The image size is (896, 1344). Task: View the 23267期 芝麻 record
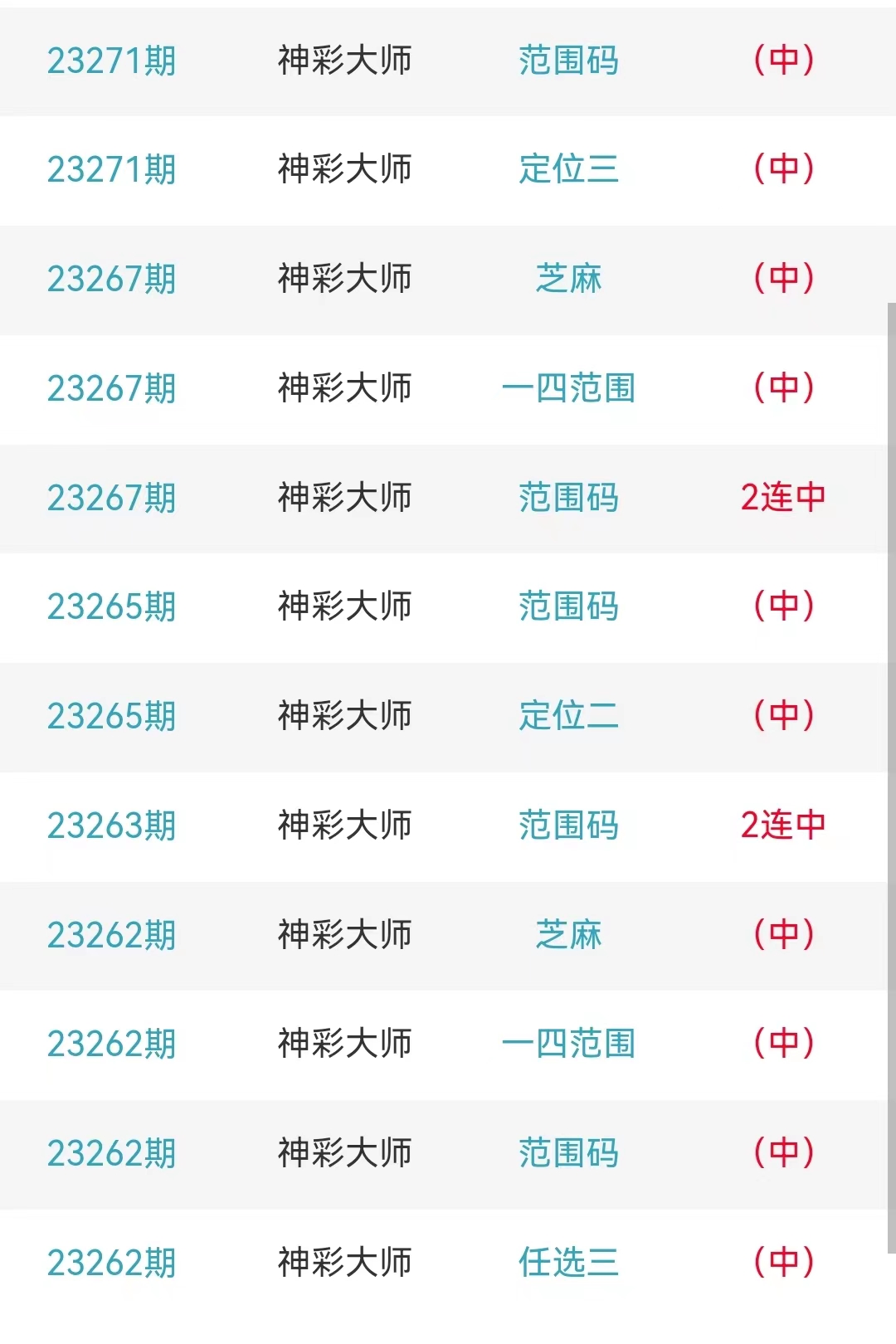(x=568, y=279)
